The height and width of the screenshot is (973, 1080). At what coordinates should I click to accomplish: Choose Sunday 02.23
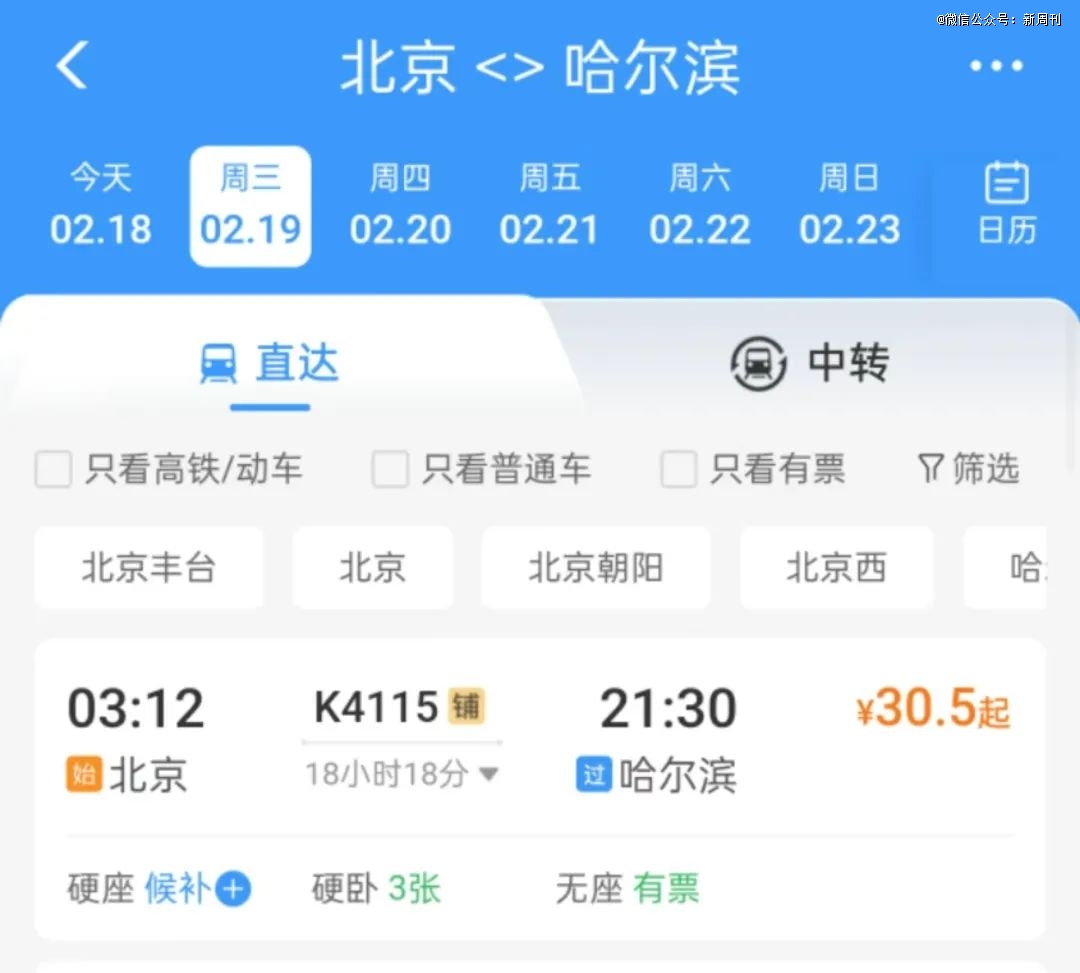849,207
